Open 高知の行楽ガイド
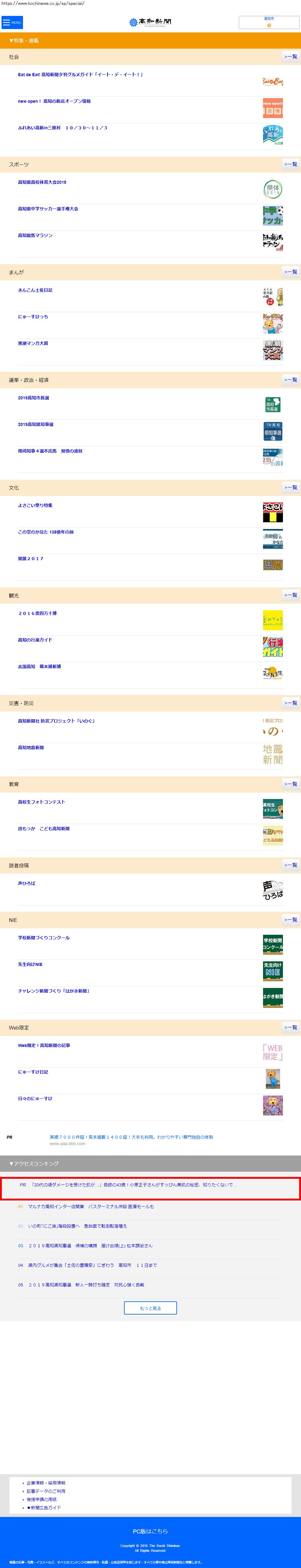The height and width of the screenshot is (1568, 301). click(x=35, y=640)
